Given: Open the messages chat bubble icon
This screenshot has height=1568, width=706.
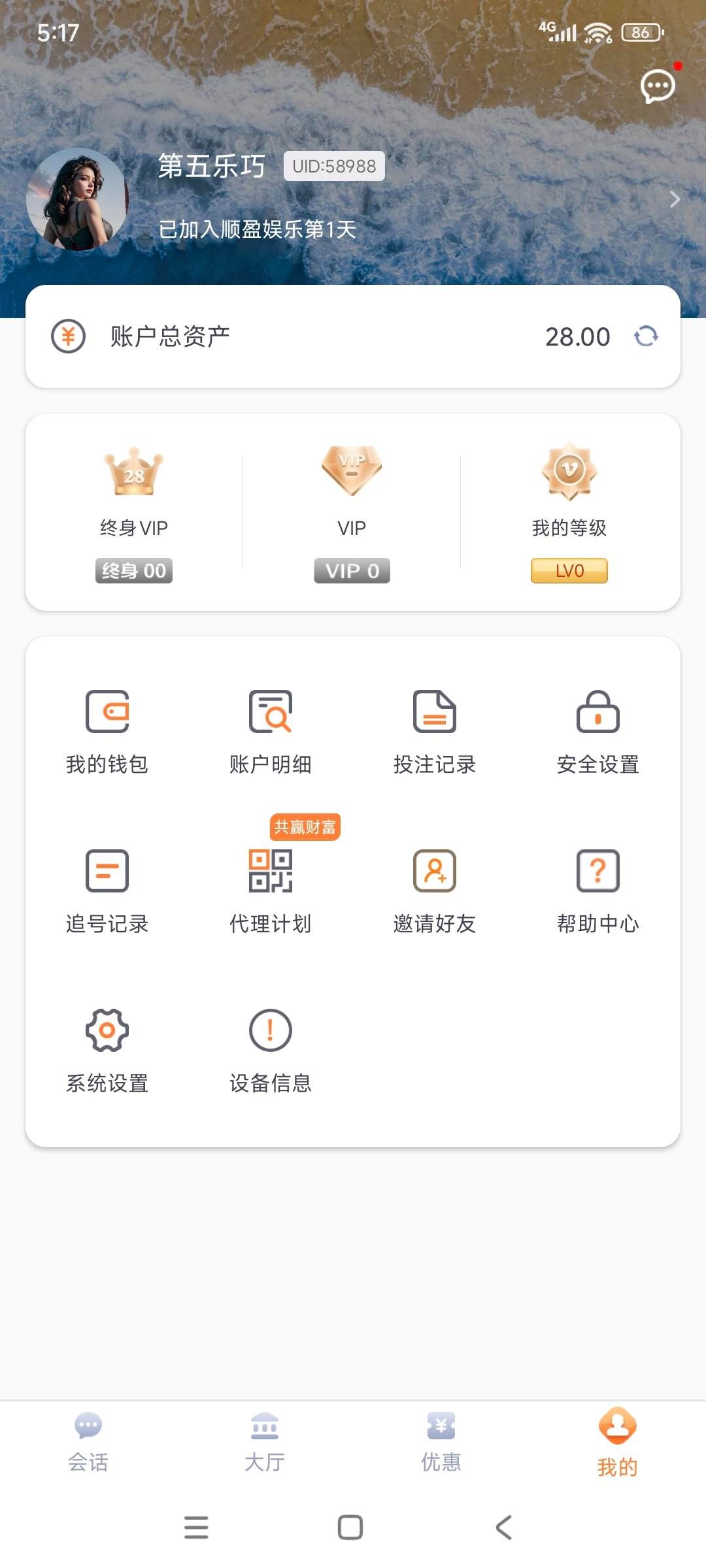Looking at the screenshot, I should coord(657,86).
